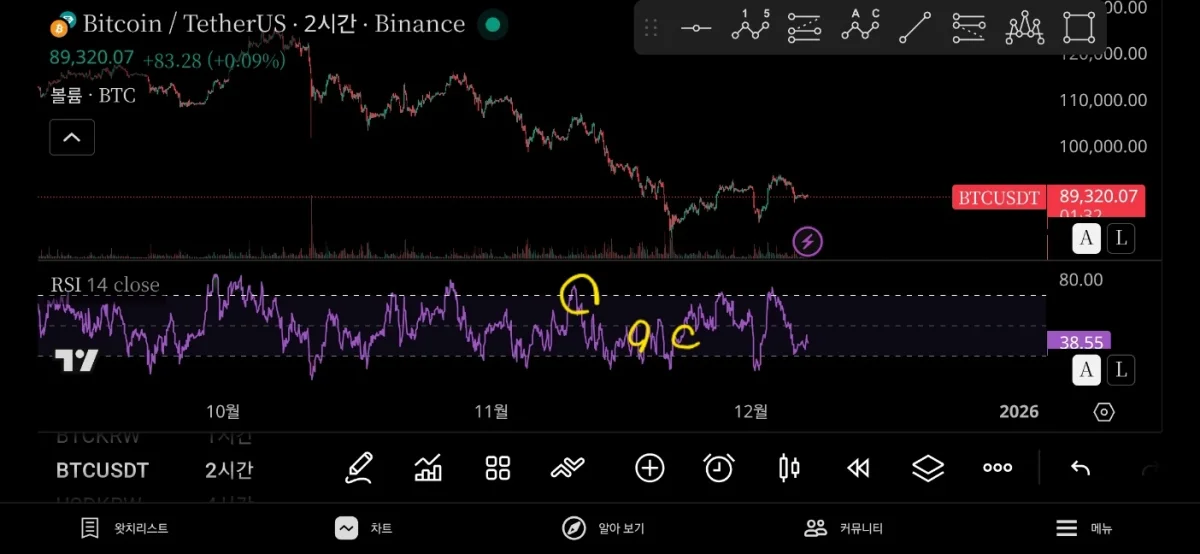1200x554 pixels.
Task: Undo the last chart action
Action: (x=1080, y=468)
